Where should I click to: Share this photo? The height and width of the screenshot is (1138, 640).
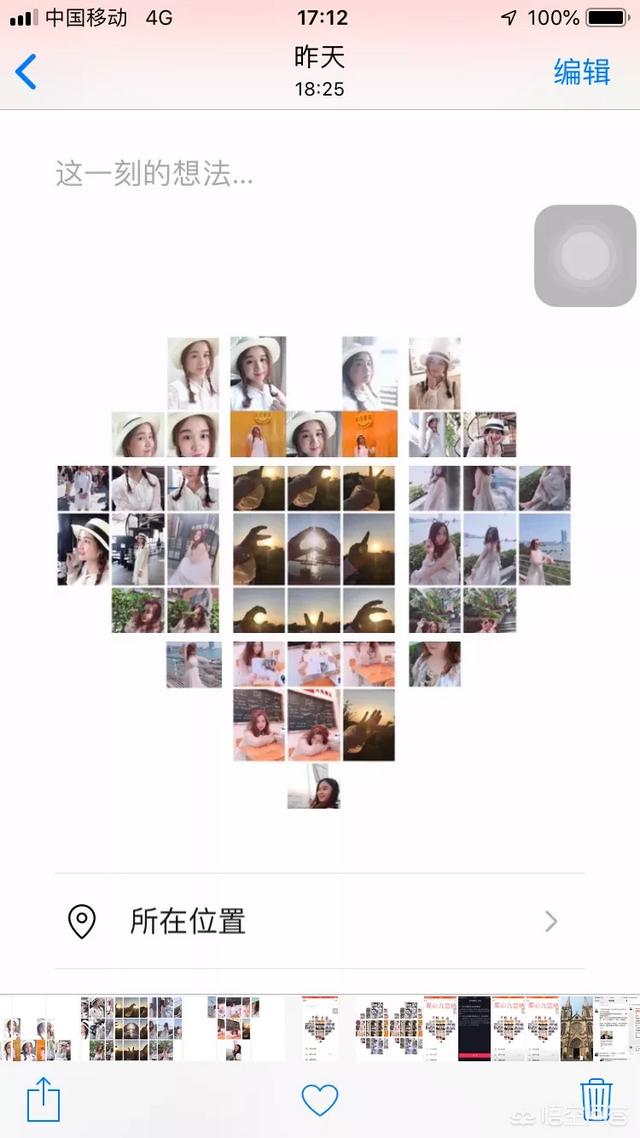pyautogui.click(x=43, y=1100)
